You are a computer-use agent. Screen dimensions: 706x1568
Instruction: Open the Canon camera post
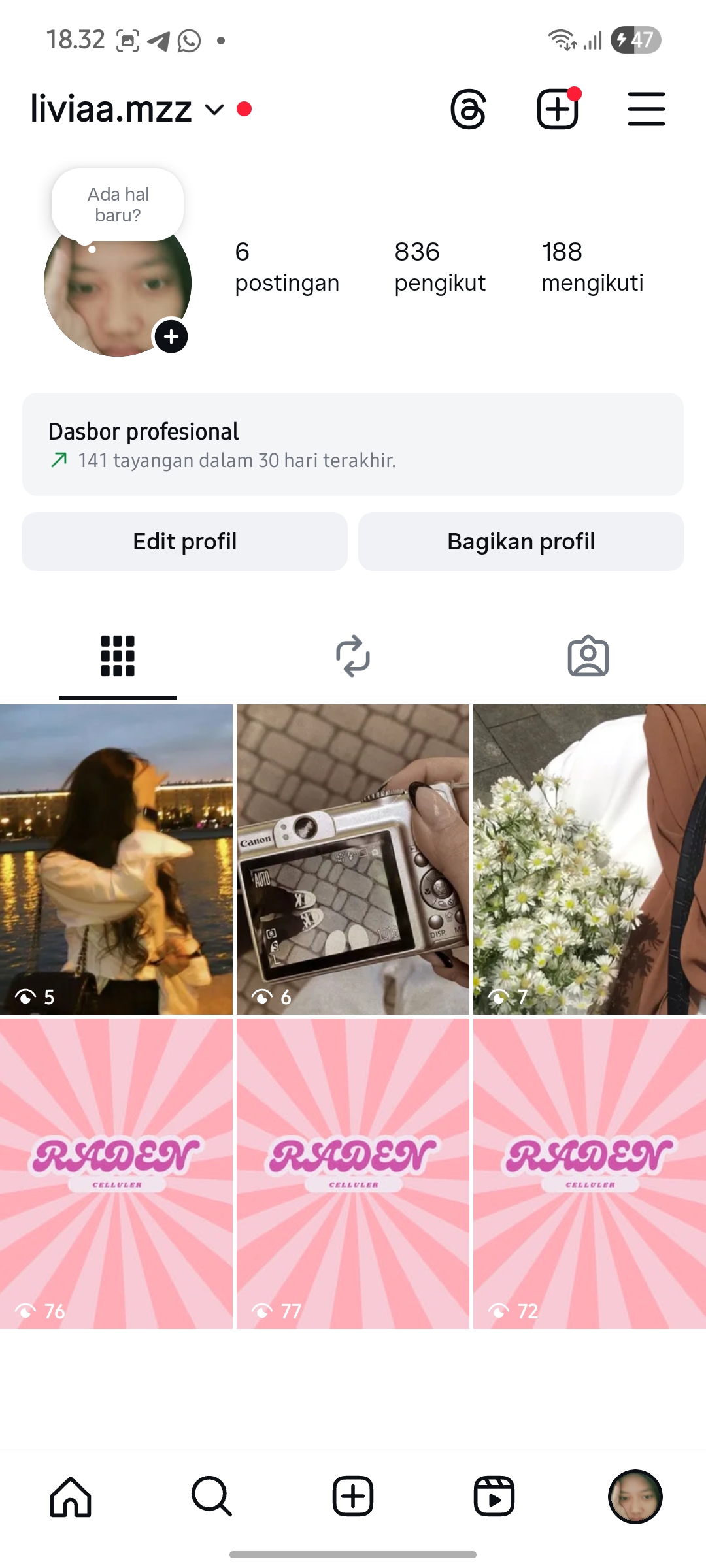click(353, 859)
